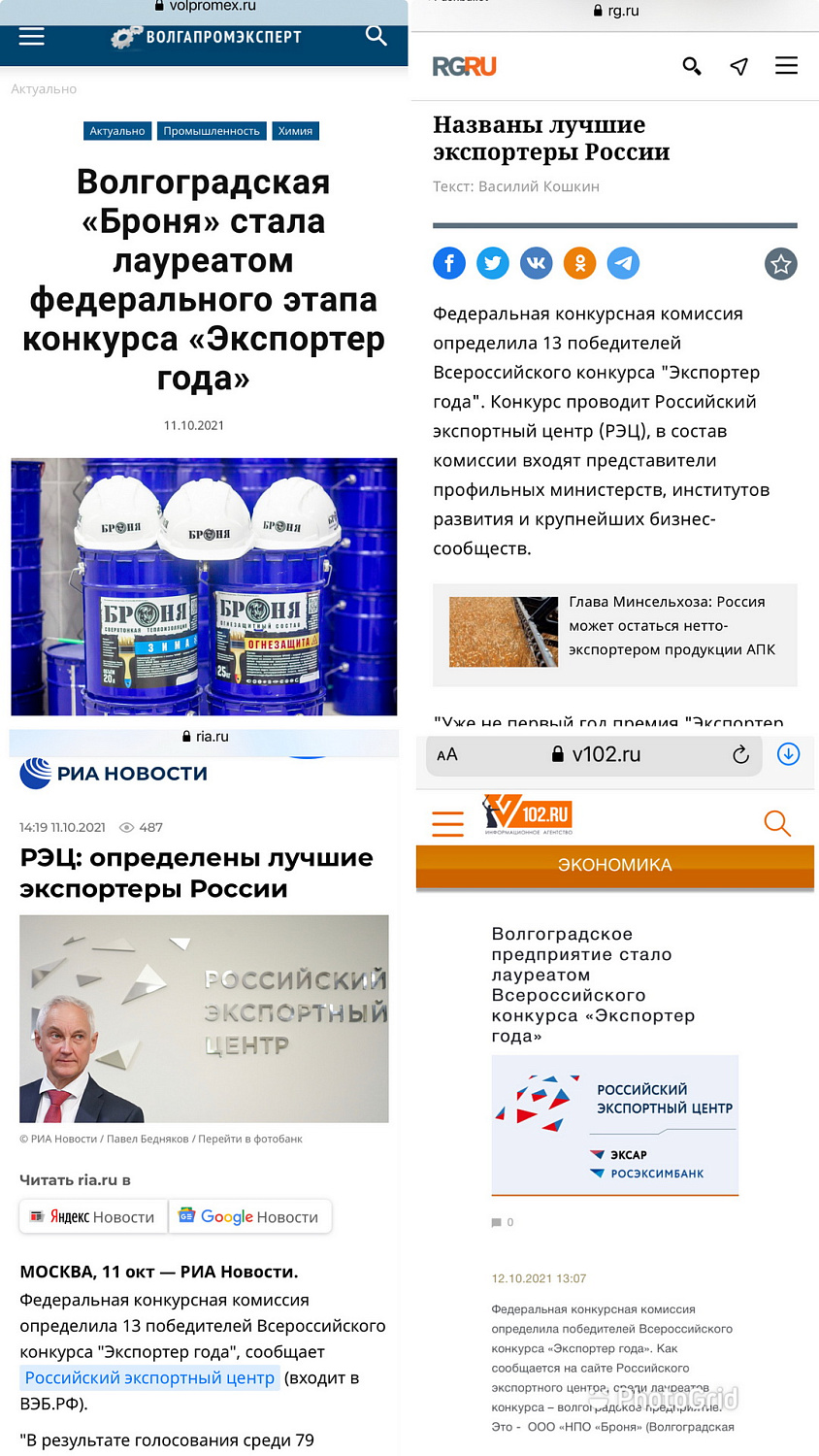Share the article to VK
This screenshot has height=1456, width=819.
point(536,263)
